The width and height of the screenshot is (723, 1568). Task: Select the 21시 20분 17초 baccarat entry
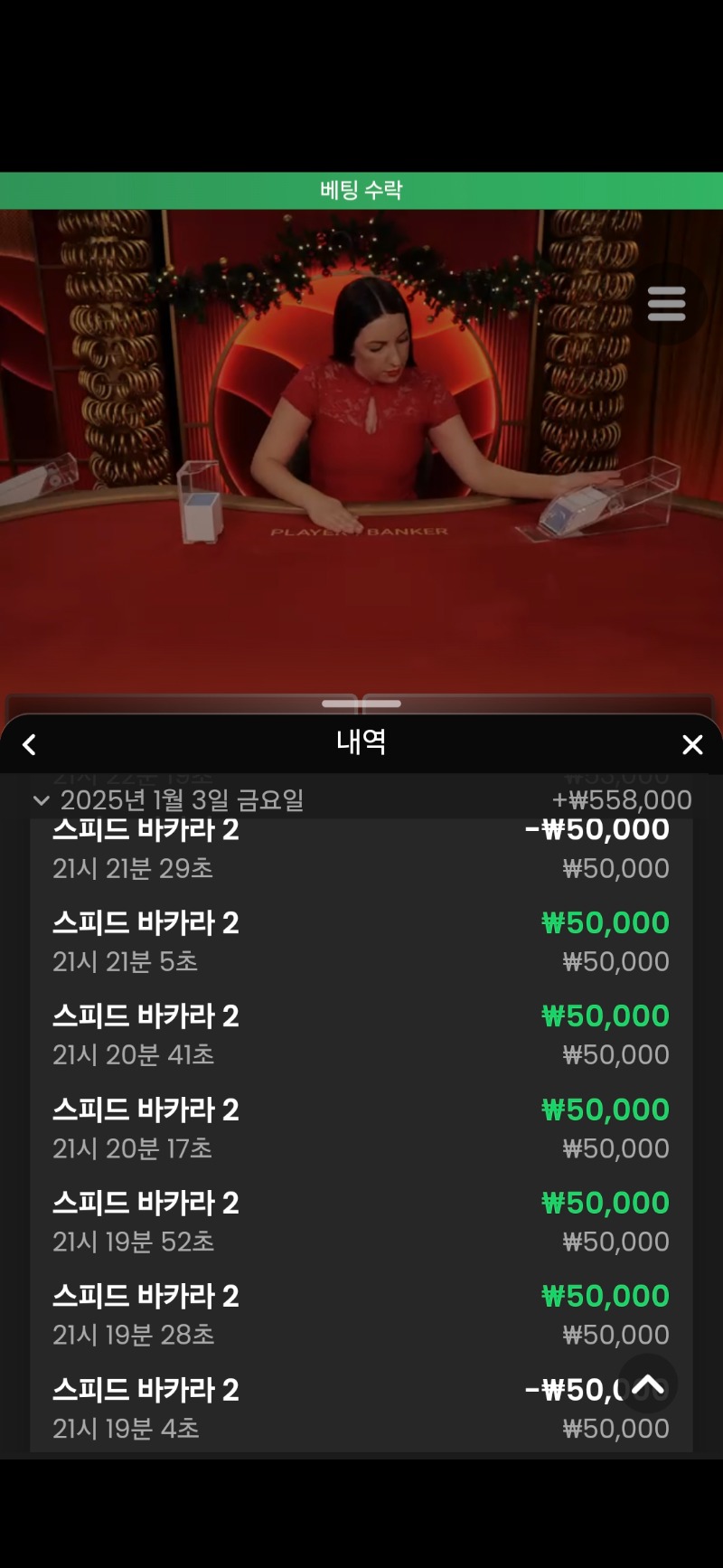(x=361, y=1129)
